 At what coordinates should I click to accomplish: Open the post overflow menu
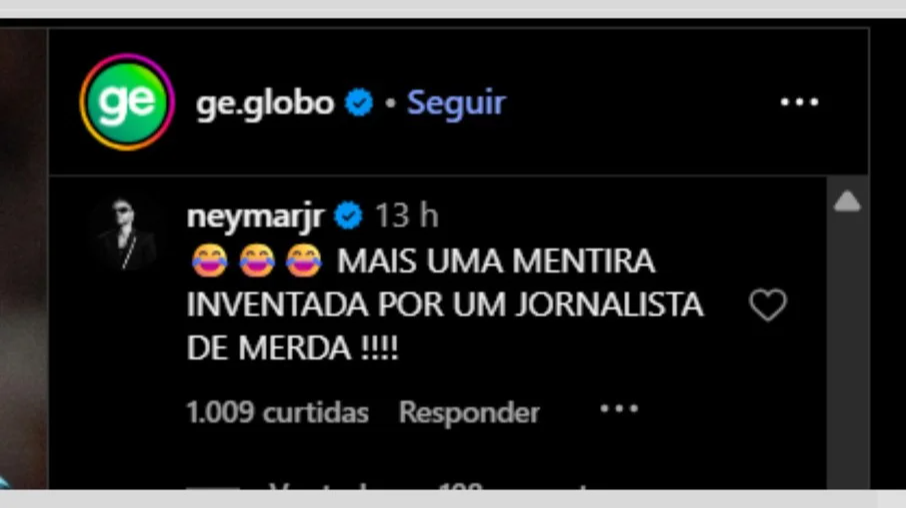799,103
